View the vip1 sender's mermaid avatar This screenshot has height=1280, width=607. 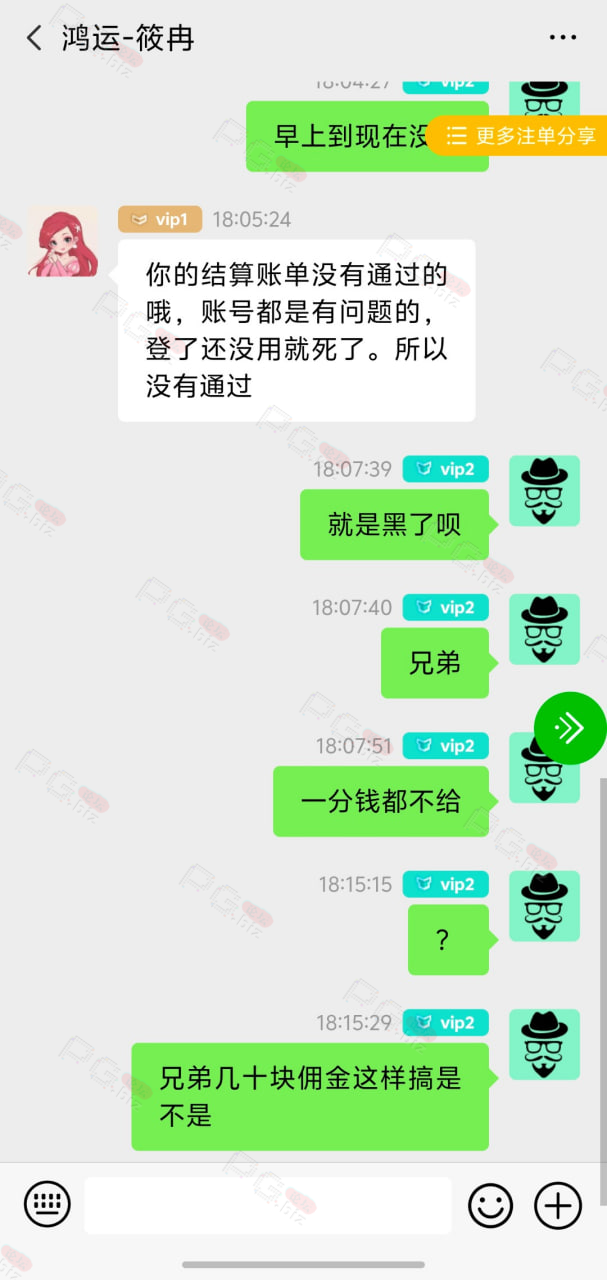pos(63,241)
